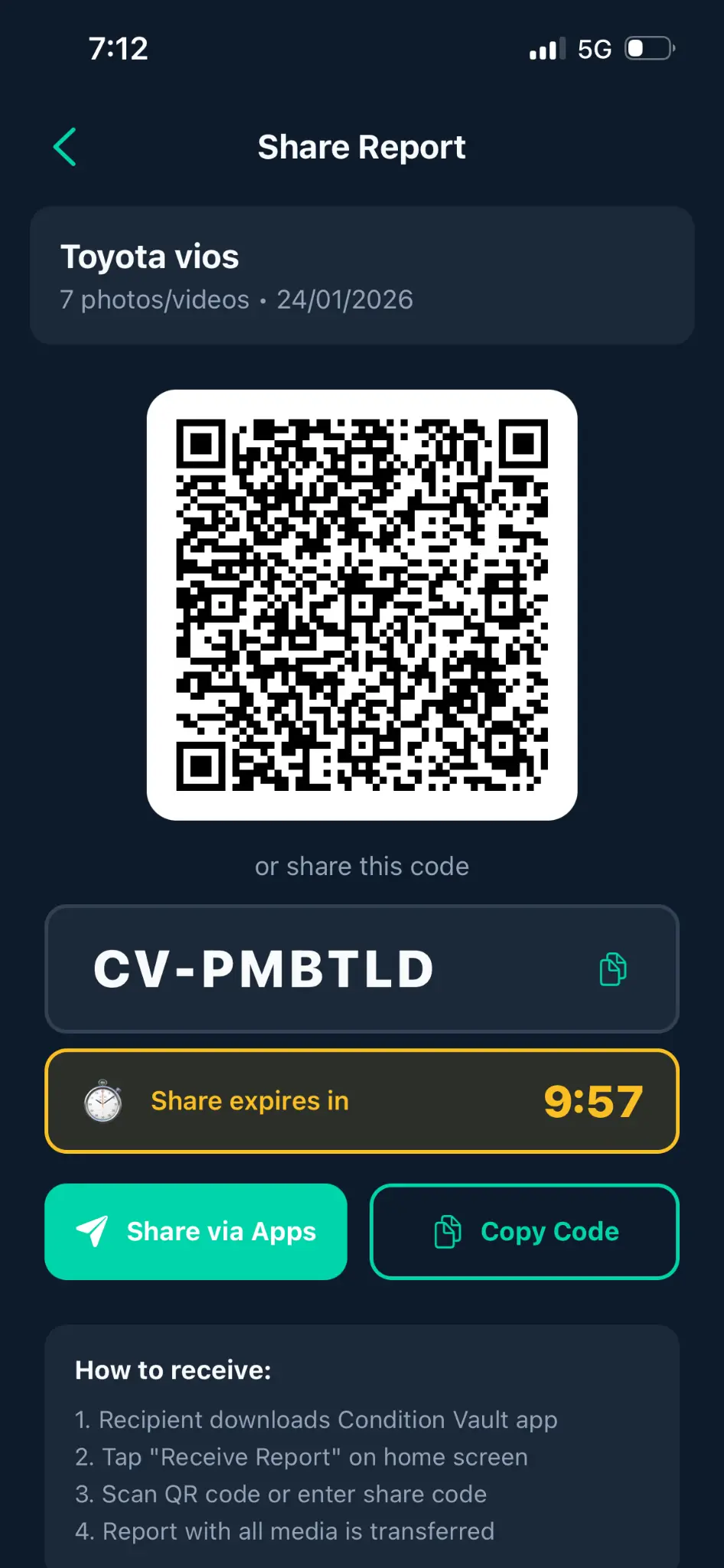This screenshot has height=1568, width=724.
Task: Open the Toyota vios report card
Action: coord(361,276)
